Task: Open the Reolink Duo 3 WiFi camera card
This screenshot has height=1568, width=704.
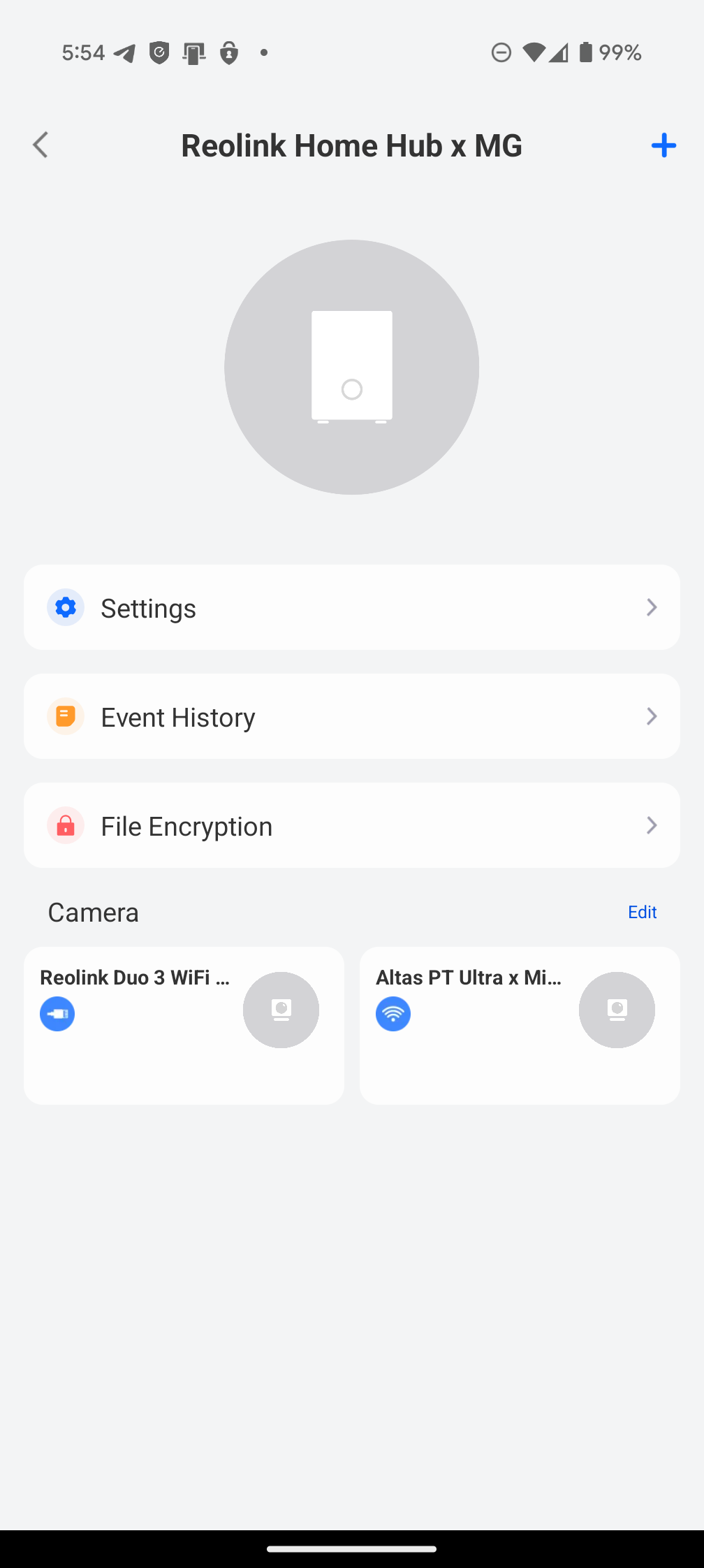Action: pyautogui.click(x=184, y=1025)
